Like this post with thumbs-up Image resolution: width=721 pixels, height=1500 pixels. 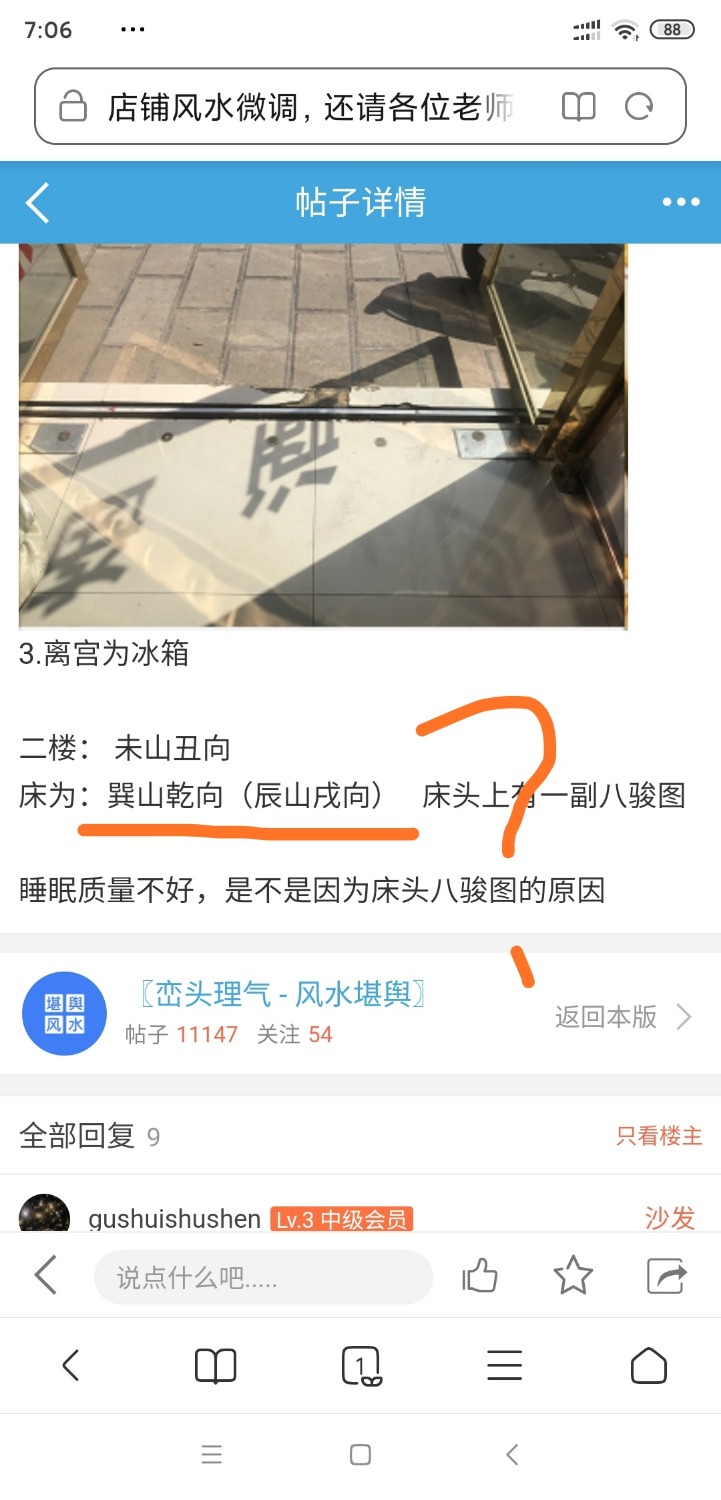[480, 1276]
